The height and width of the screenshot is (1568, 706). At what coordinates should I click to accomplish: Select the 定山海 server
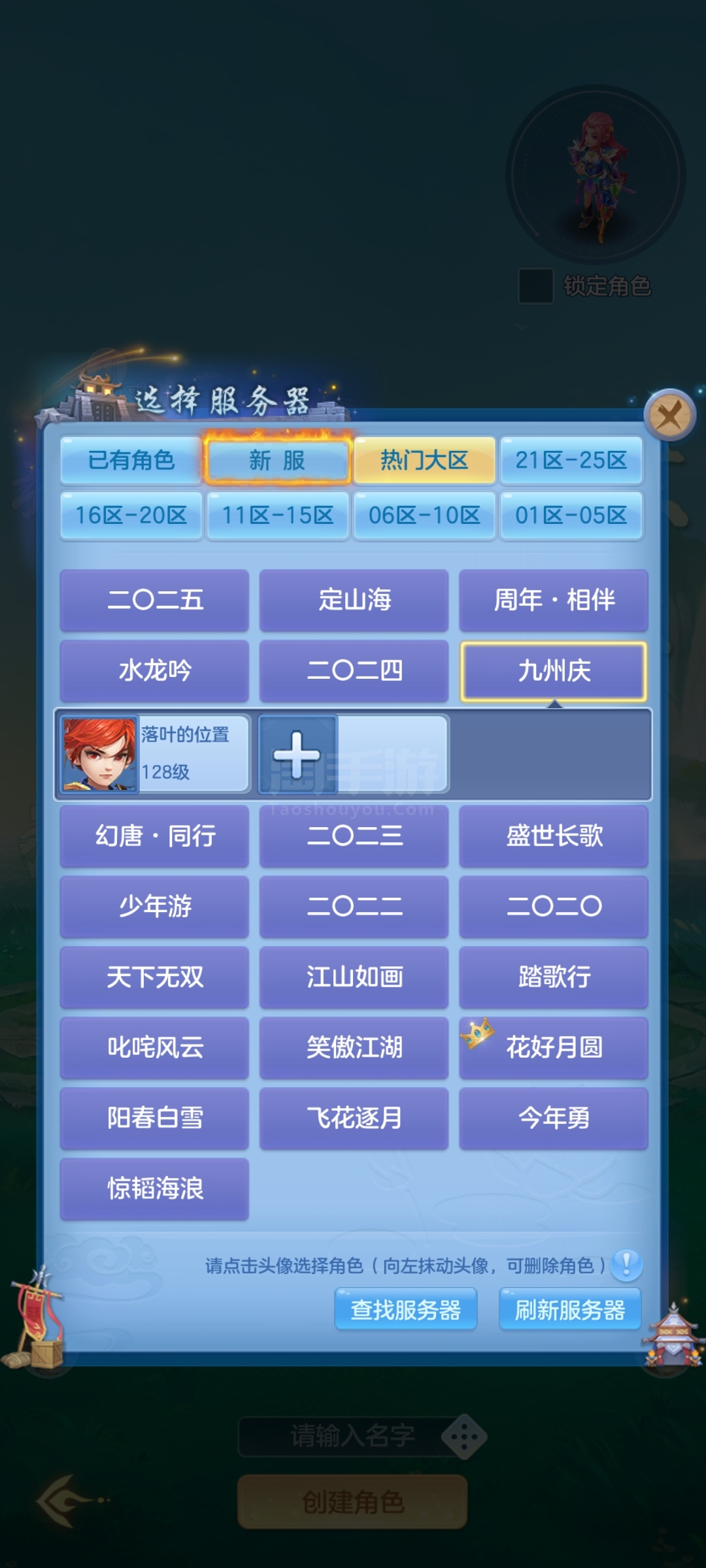point(354,600)
